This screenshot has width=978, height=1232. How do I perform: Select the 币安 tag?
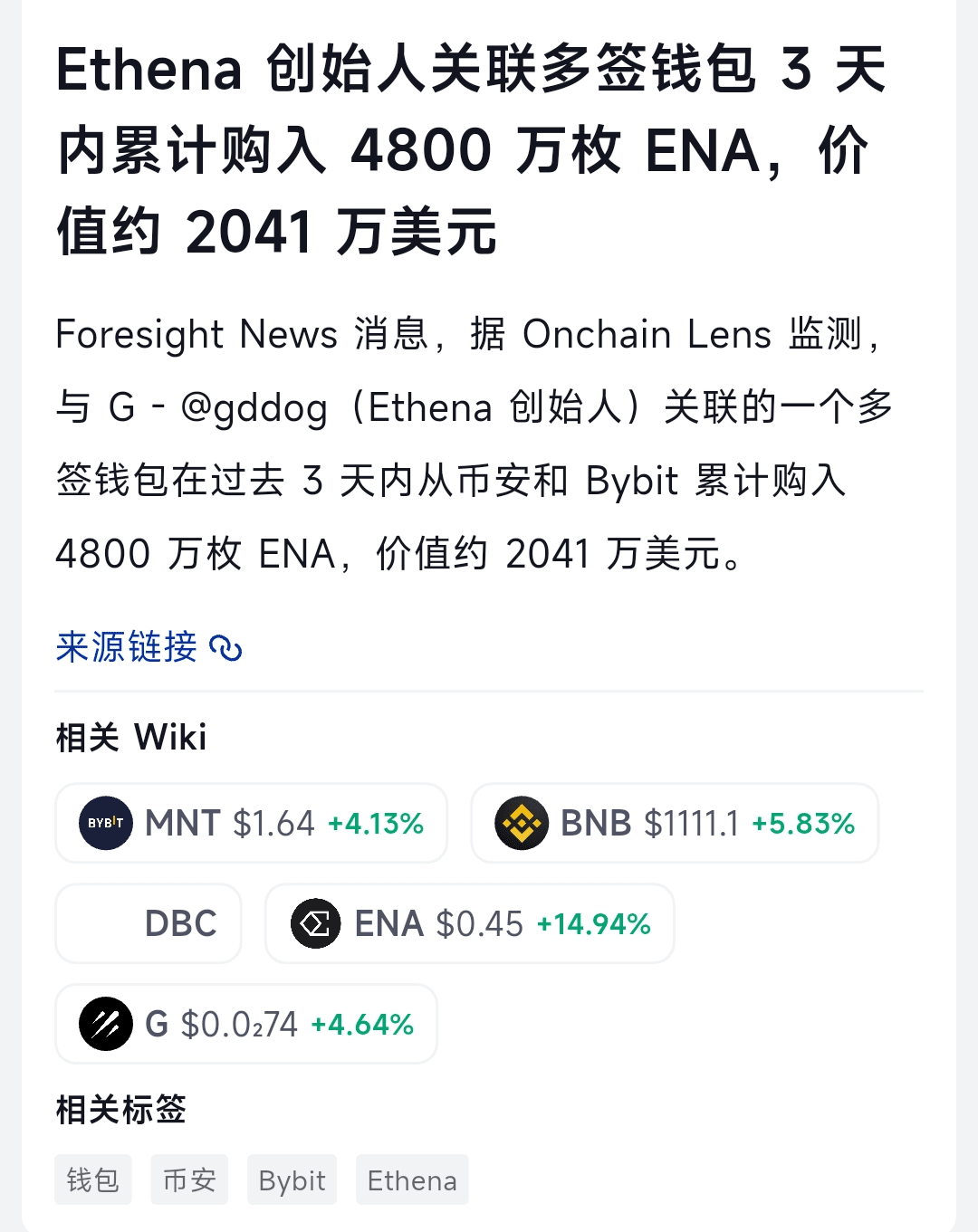[x=189, y=1179]
